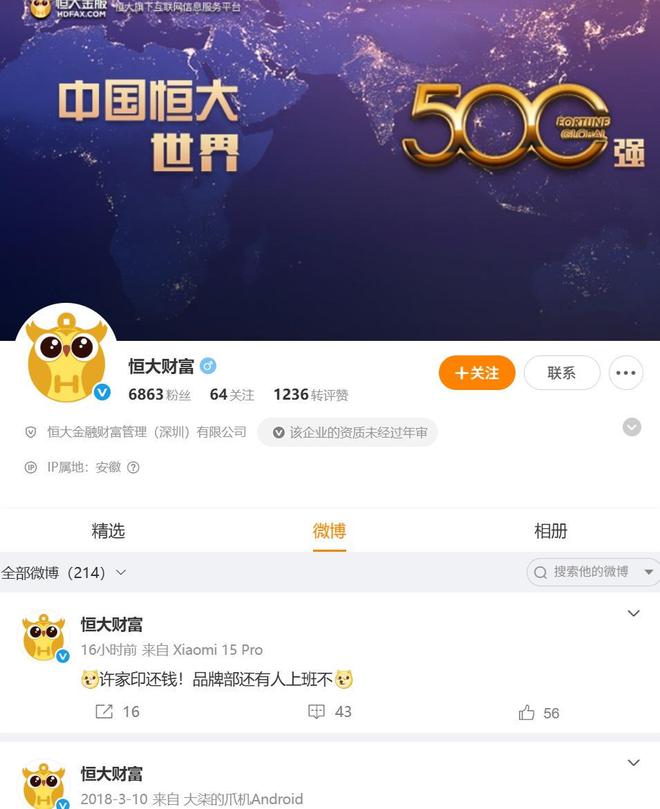The image size is (660, 809).
Task: Open the 恒大财富 owl profile avatar
Action: [x=66, y=355]
